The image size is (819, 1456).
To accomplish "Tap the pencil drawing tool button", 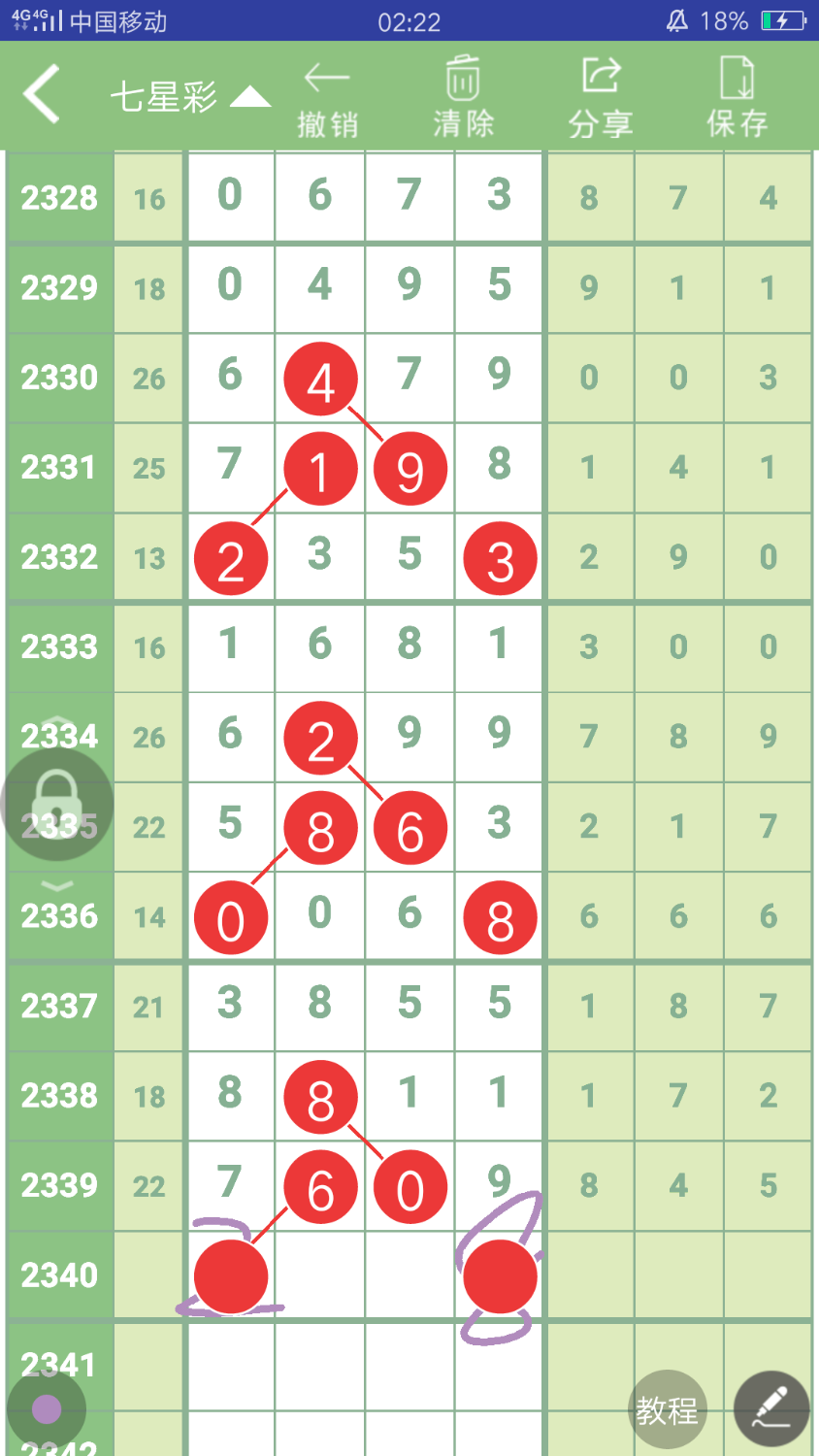I will click(x=771, y=1408).
